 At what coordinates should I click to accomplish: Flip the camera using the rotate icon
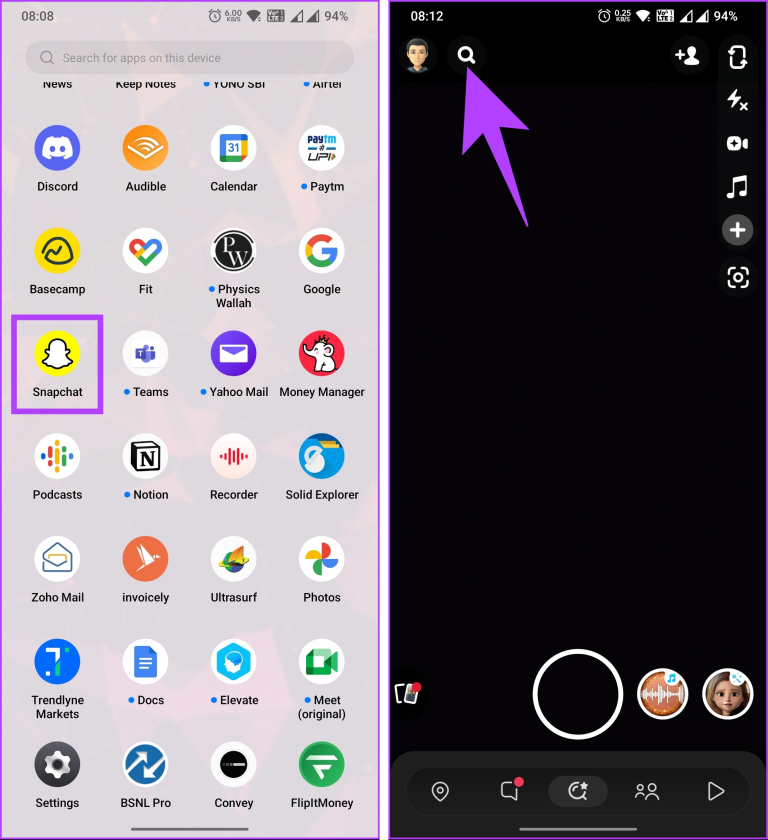tap(737, 57)
